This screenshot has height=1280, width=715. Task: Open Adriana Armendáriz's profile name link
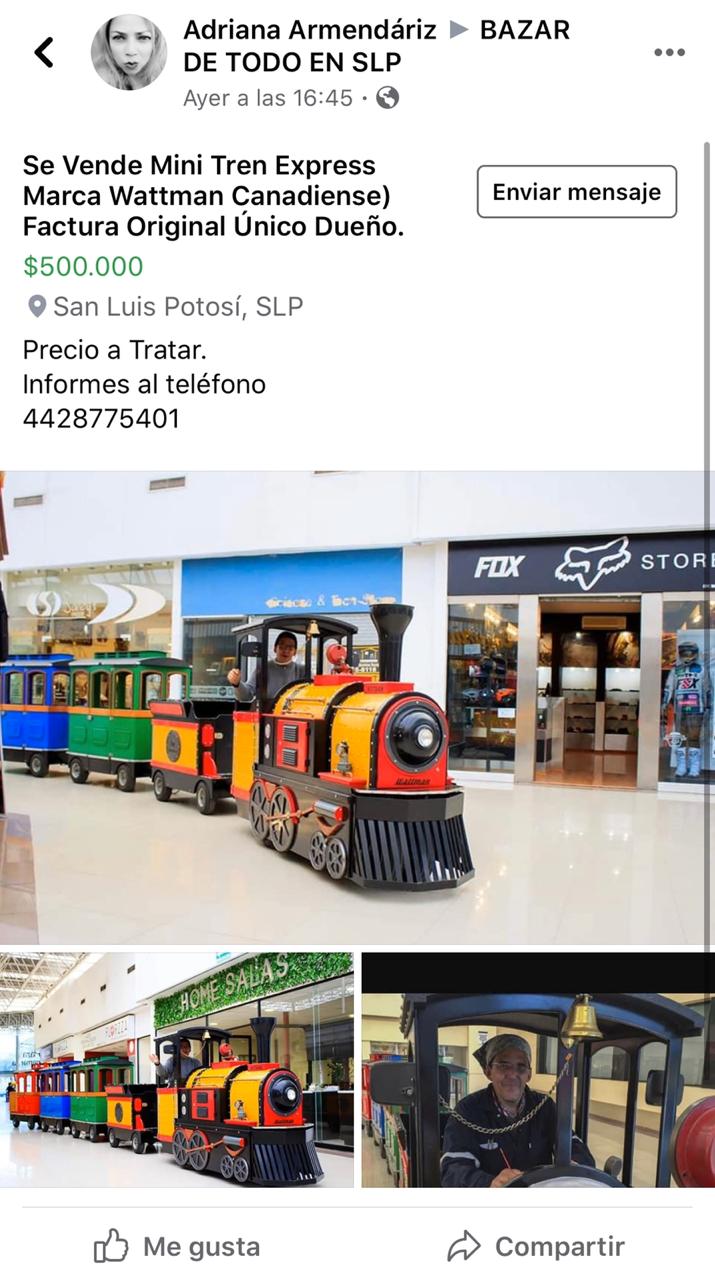tap(310, 30)
